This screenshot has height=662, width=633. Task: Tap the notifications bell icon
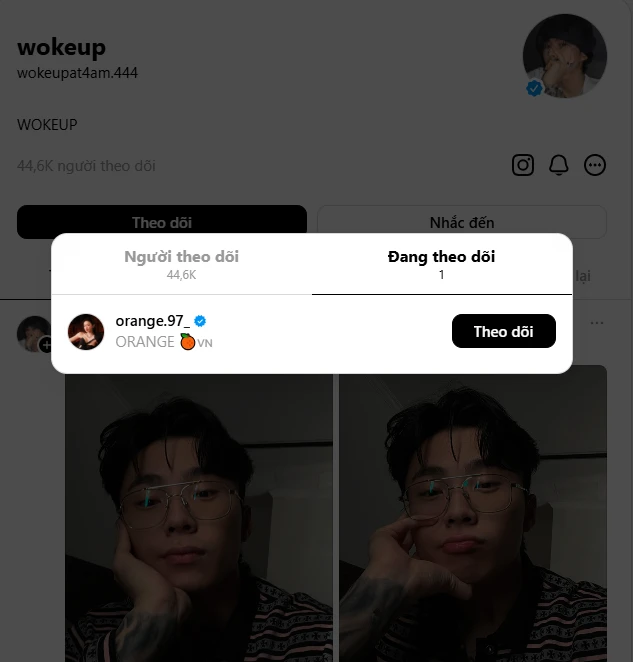click(x=559, y=165)
